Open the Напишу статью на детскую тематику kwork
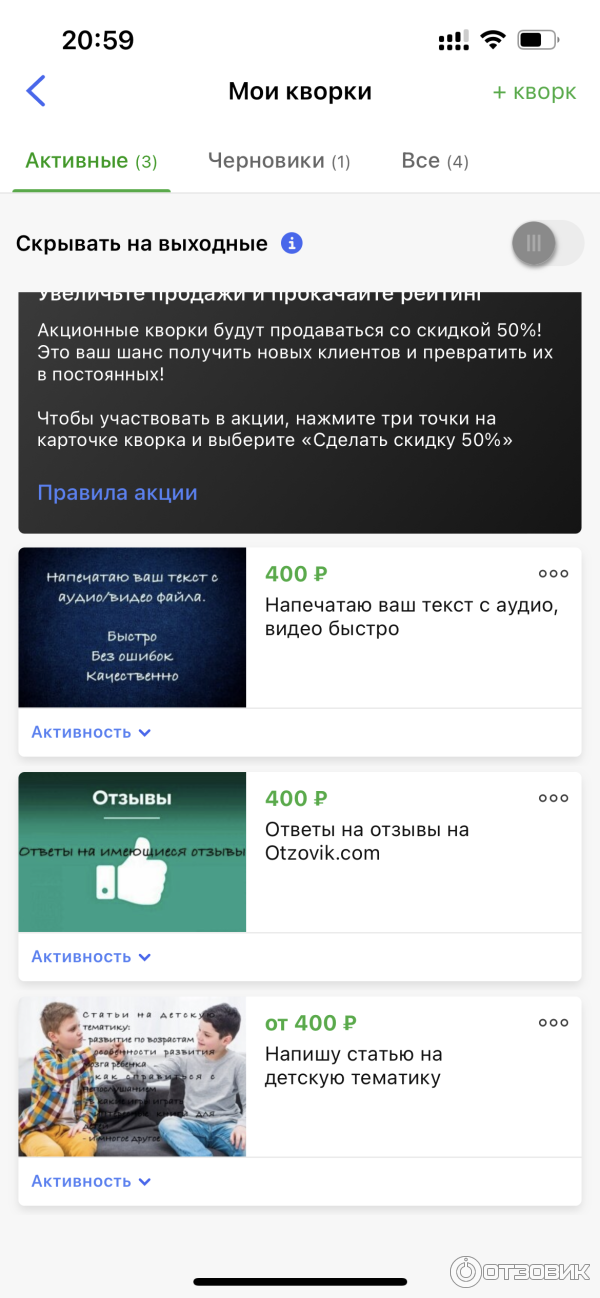 click(353, 1066)
